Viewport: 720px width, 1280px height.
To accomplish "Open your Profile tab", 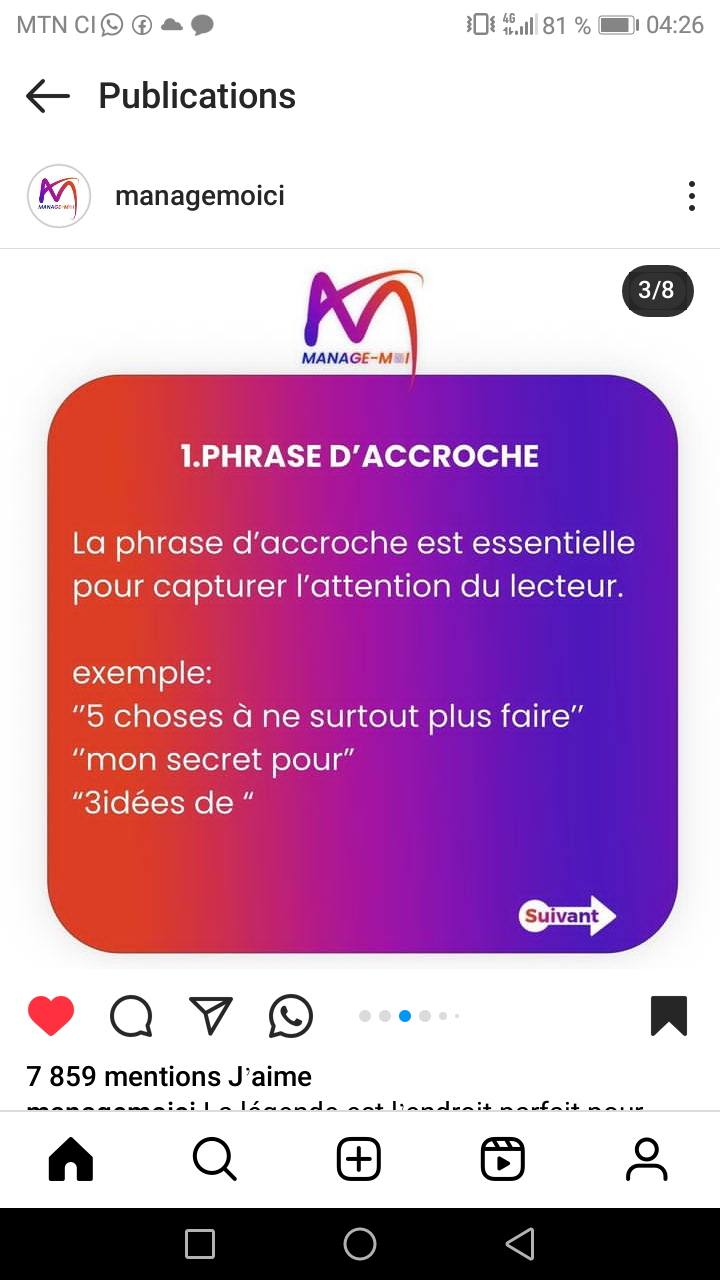I will click(x=646, y=1160).
